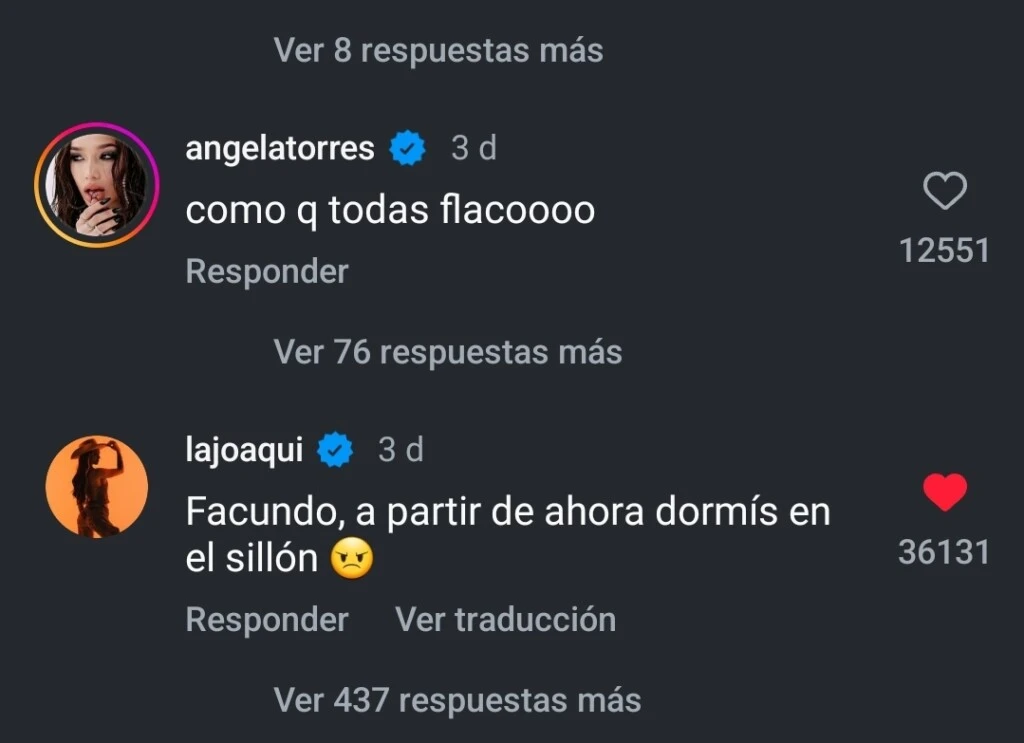This screenshot has height=743, width=1024.
Task: Open angelatorres profile picture
Action: coord(97,185)
